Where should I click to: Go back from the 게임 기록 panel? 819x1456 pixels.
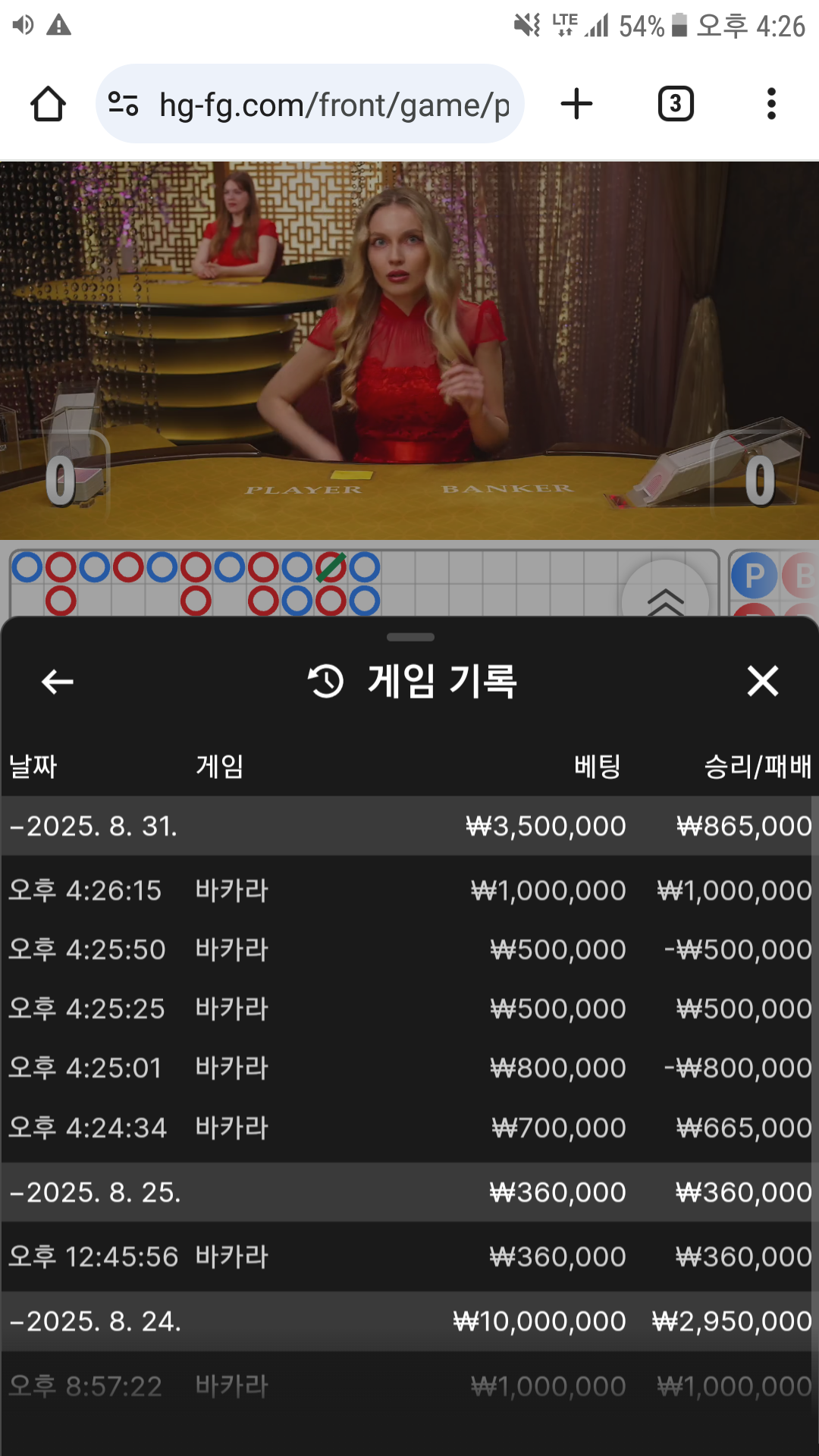pyautogui.click(x=58, y=682)
